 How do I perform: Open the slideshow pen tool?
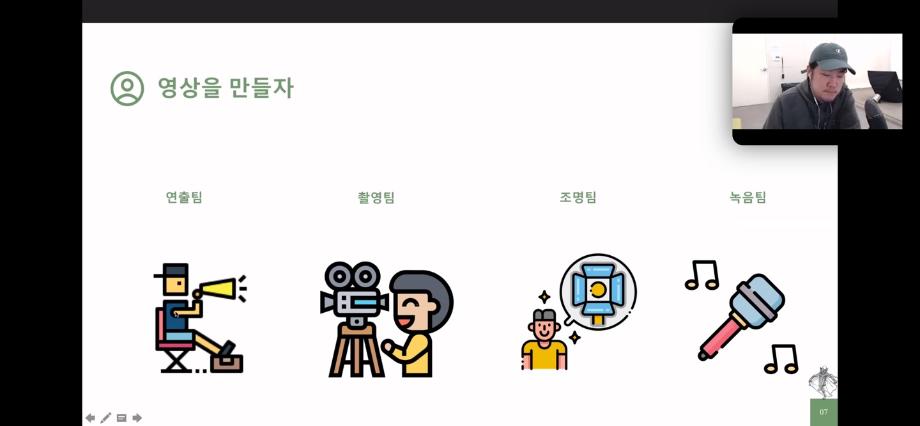[106, 418]
